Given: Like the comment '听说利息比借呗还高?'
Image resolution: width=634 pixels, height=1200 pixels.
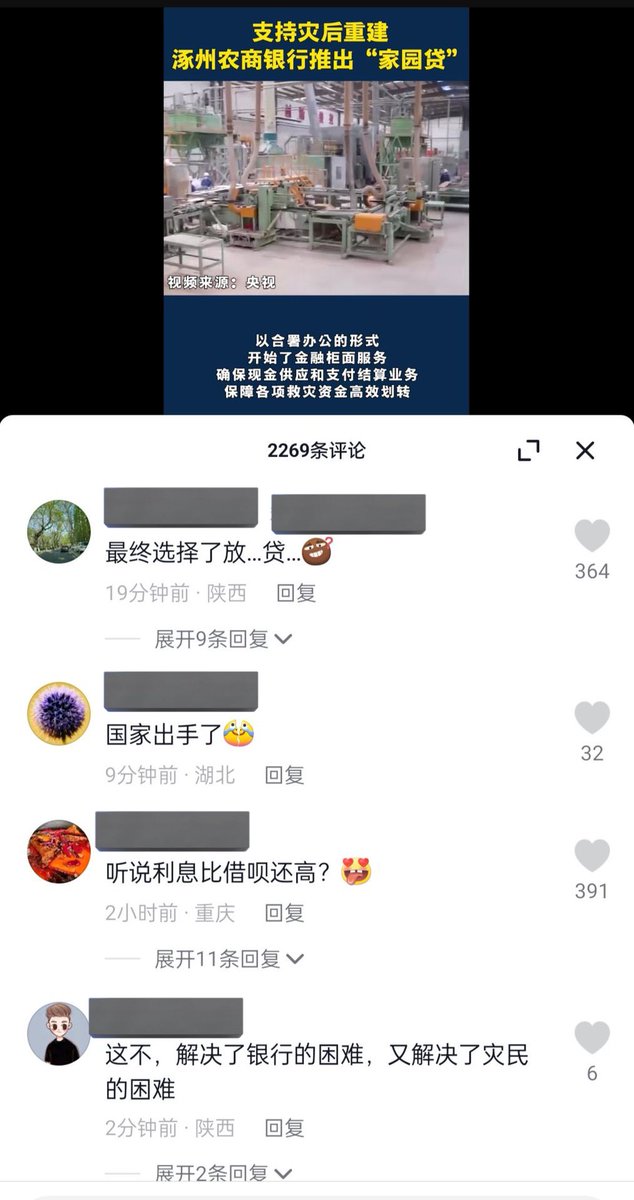Looking at the screenshot, I should click(592, 856).
